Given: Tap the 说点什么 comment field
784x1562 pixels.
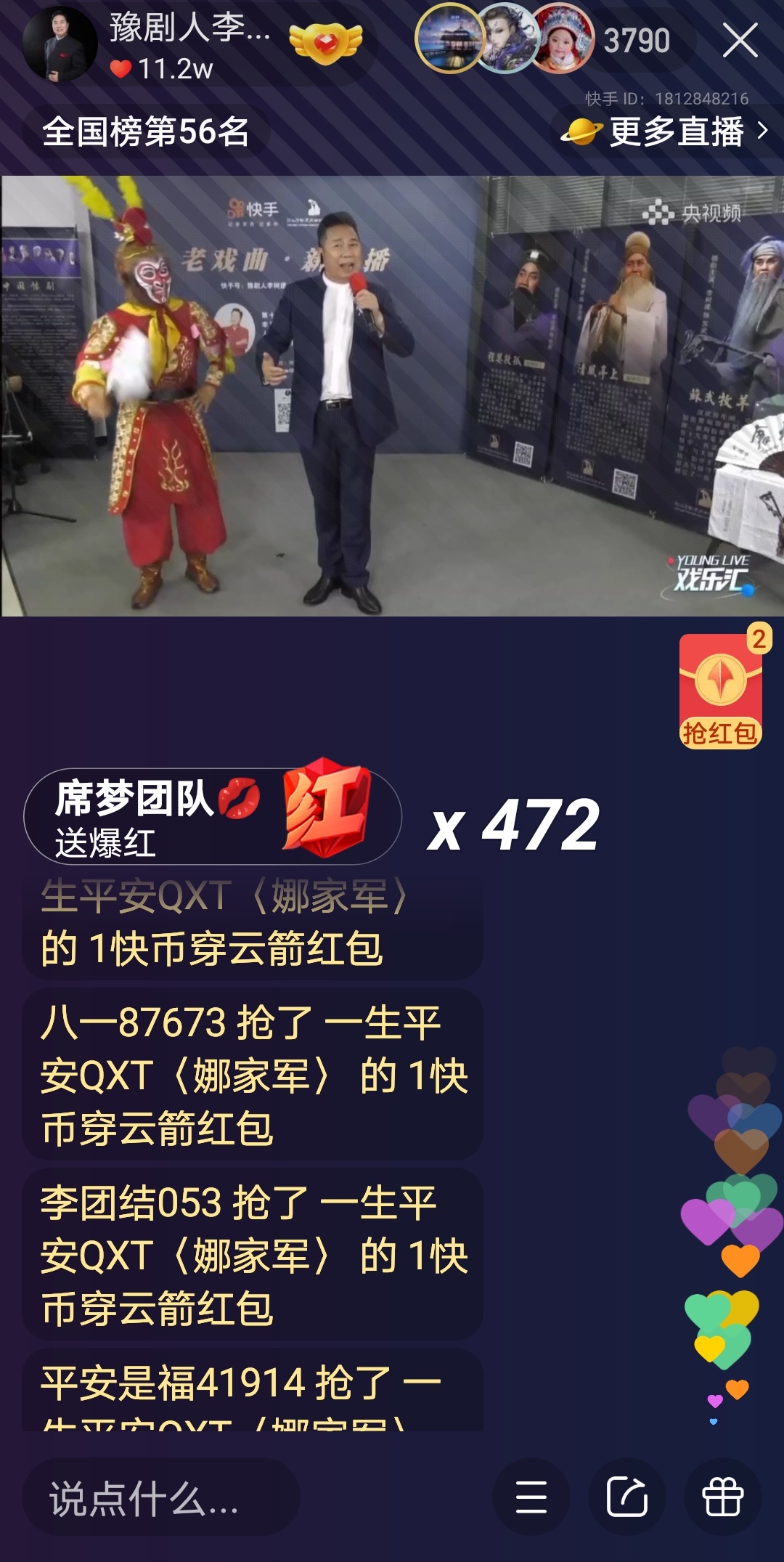Looking at the screenshot, I should click(x=161, y=1497).
